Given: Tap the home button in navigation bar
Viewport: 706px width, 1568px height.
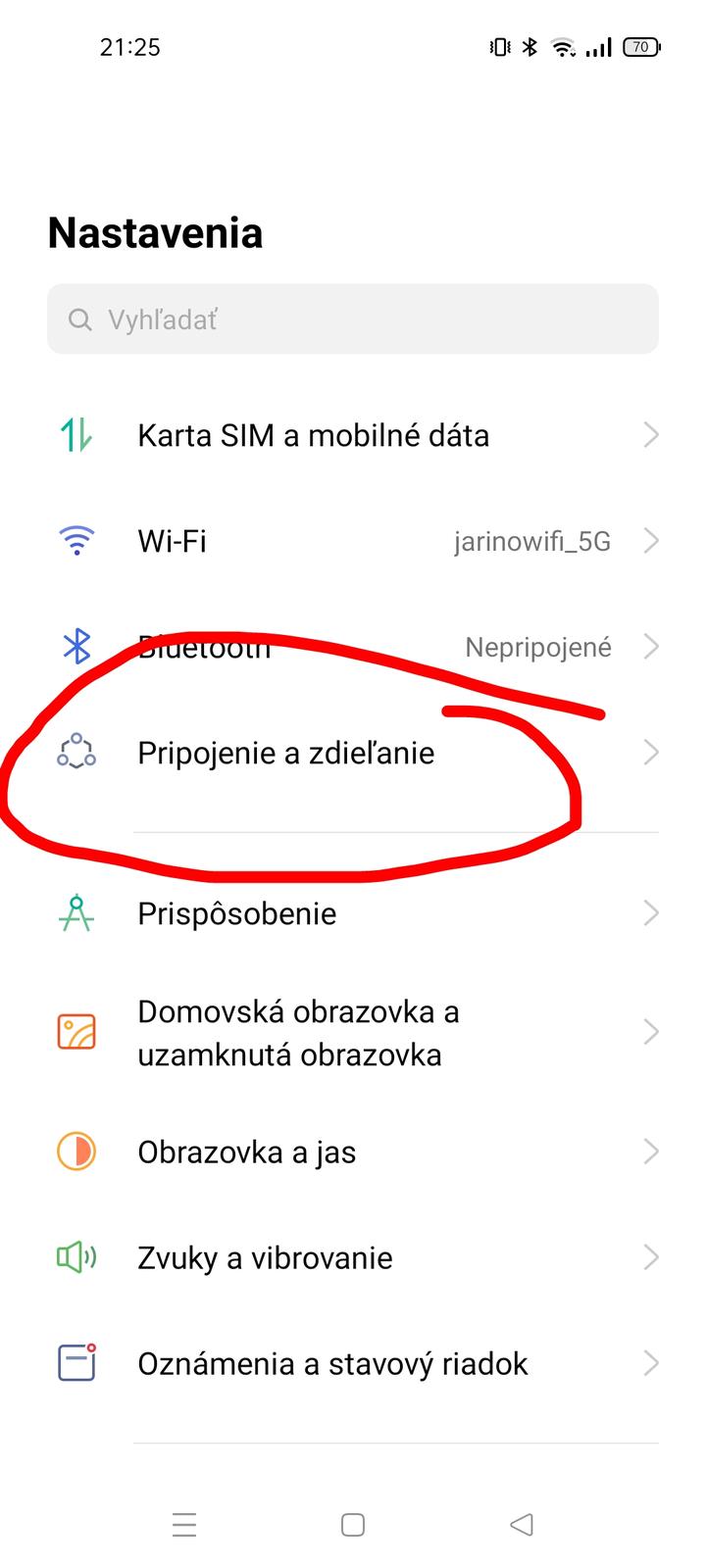Looking at the screenshot, I should point(353,1525).
